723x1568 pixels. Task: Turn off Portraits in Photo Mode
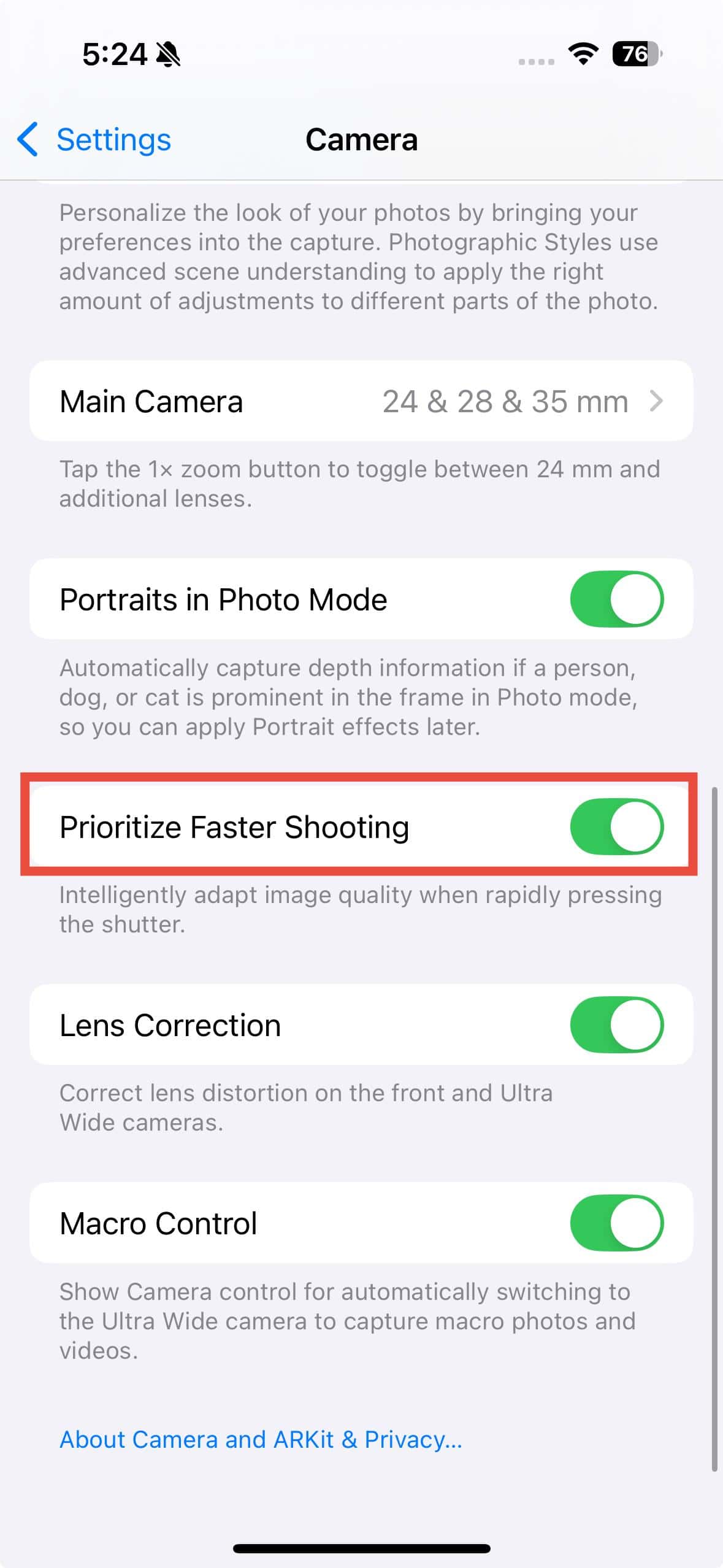pos(616,599)
